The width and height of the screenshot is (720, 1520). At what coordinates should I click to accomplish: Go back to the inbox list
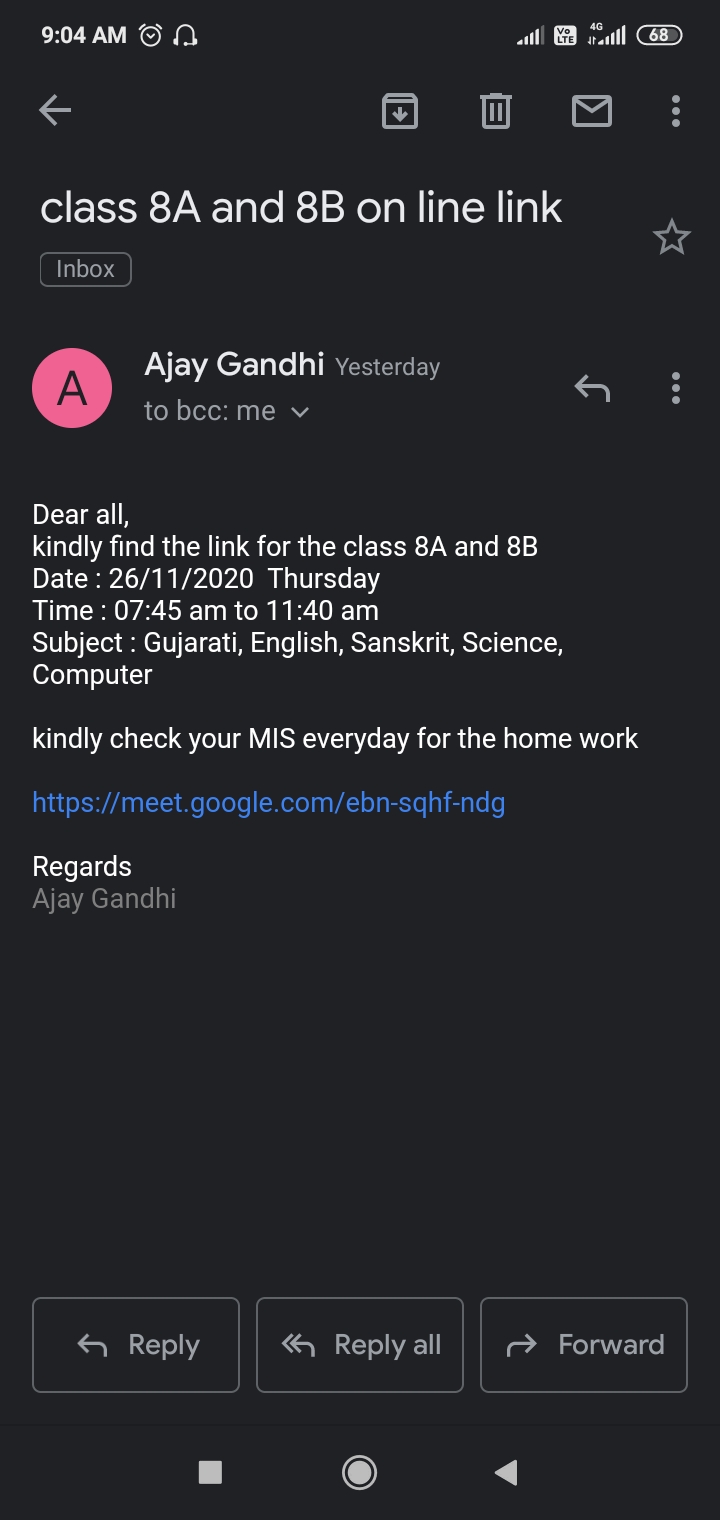(55, 111)
